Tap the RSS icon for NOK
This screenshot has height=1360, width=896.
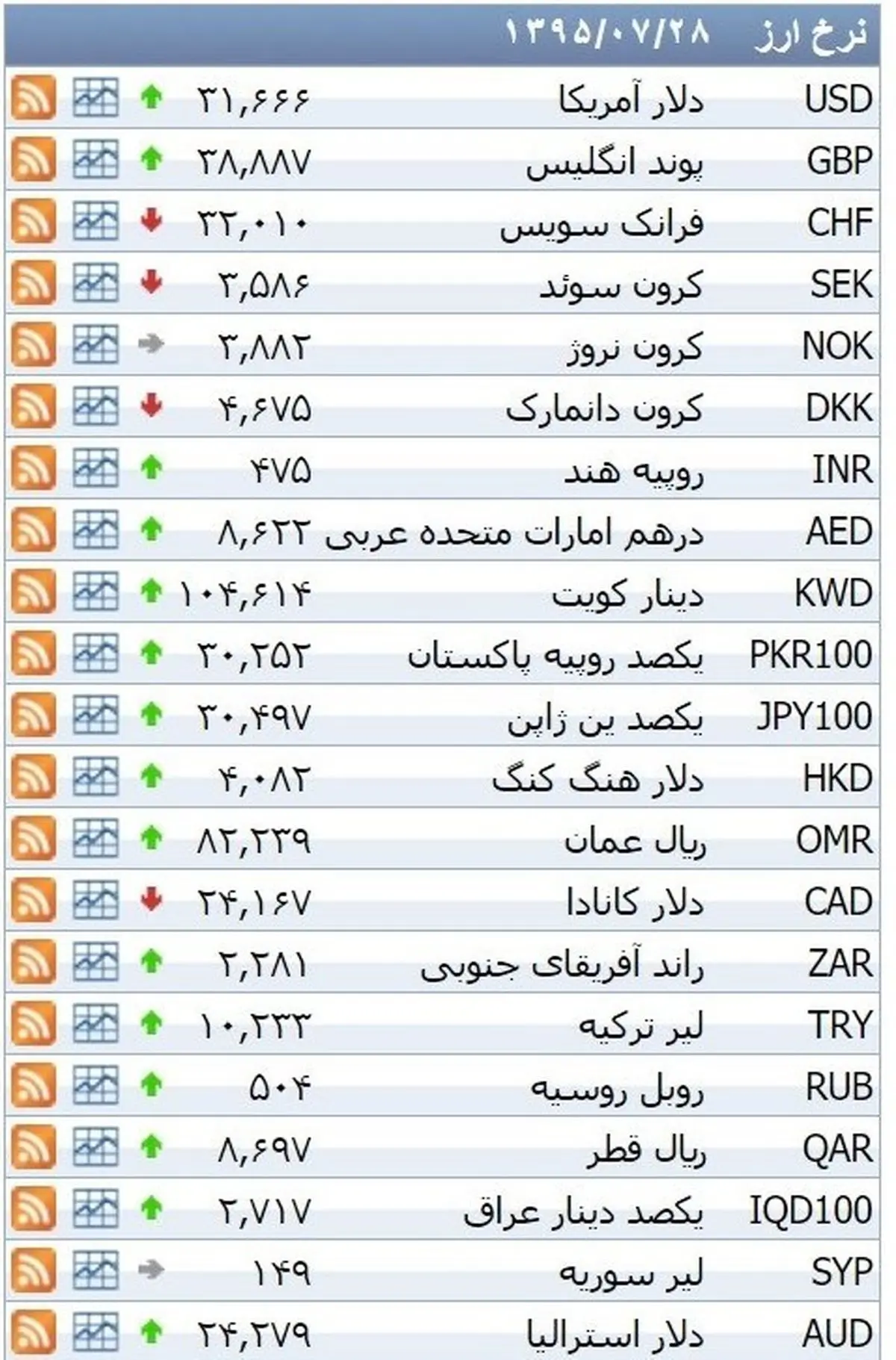(x=34, y=345)
